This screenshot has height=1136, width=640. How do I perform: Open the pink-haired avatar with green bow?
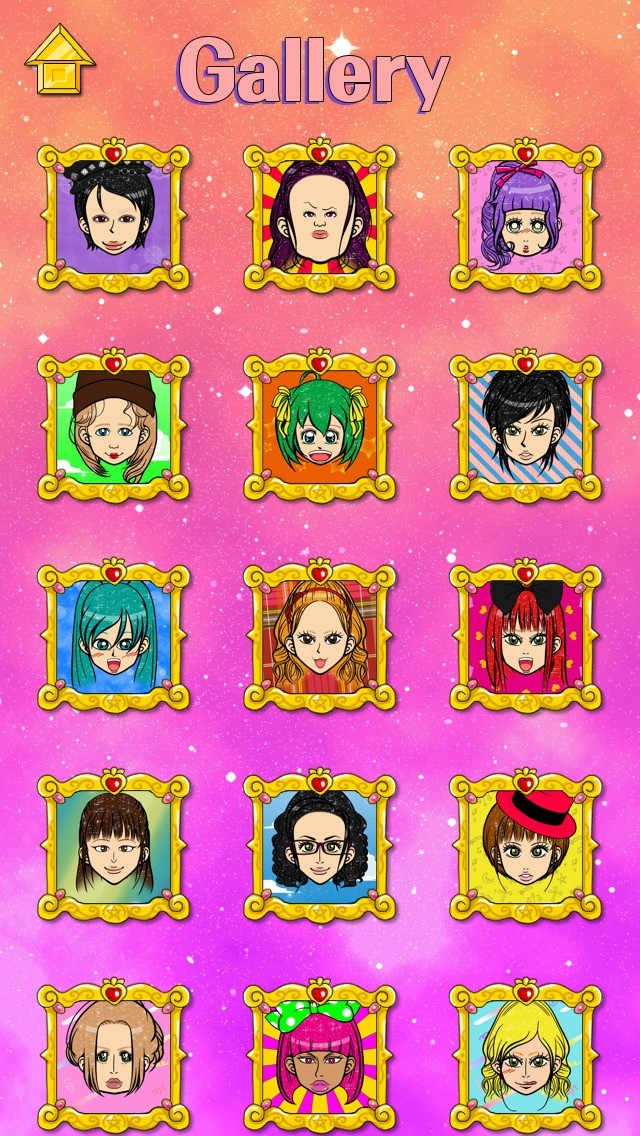pyautogui.click(x=320, y=1056)
